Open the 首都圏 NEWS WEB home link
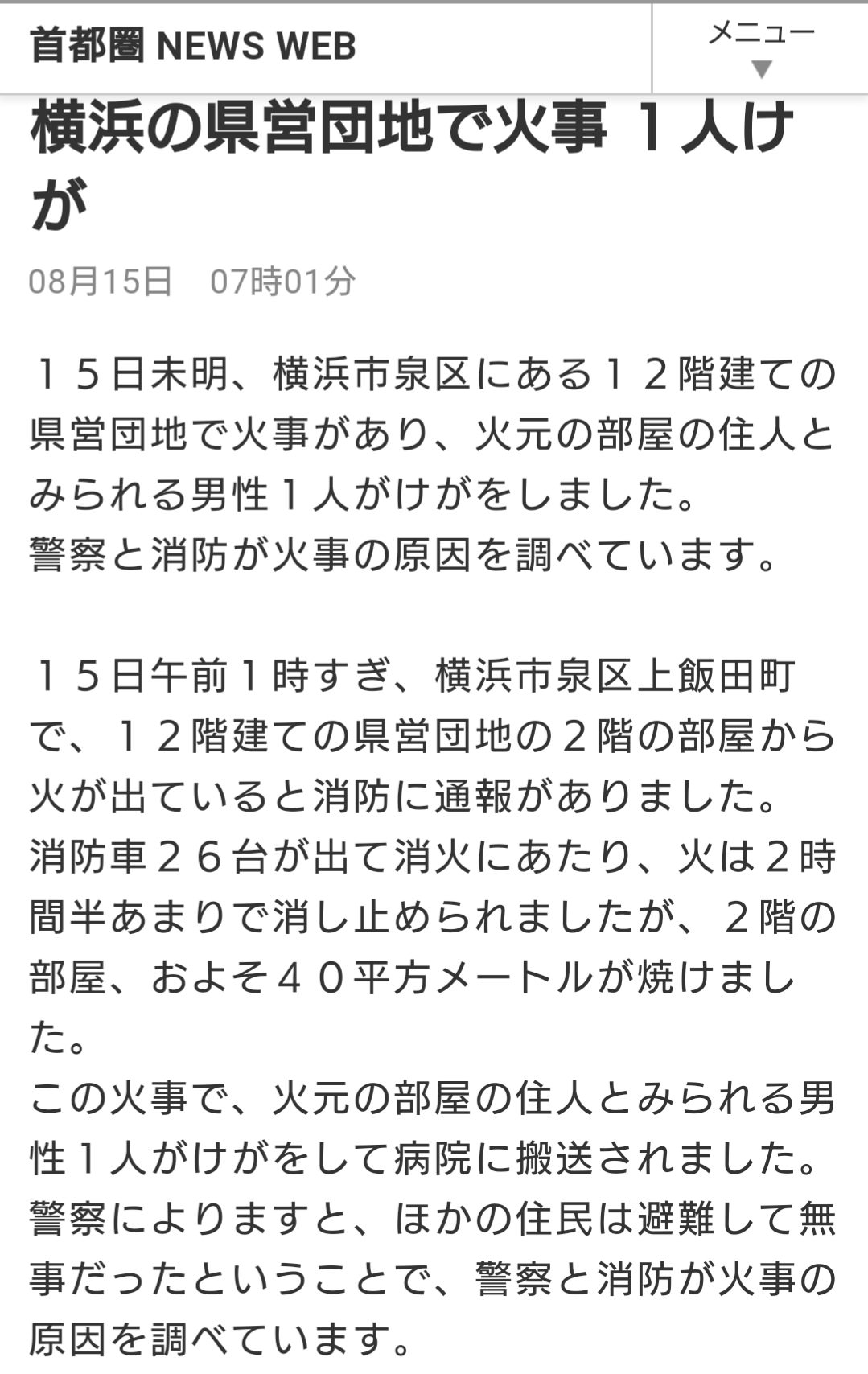Viewport: 868px width, 1374px height. pyautogui.click(x=193, y=46)
